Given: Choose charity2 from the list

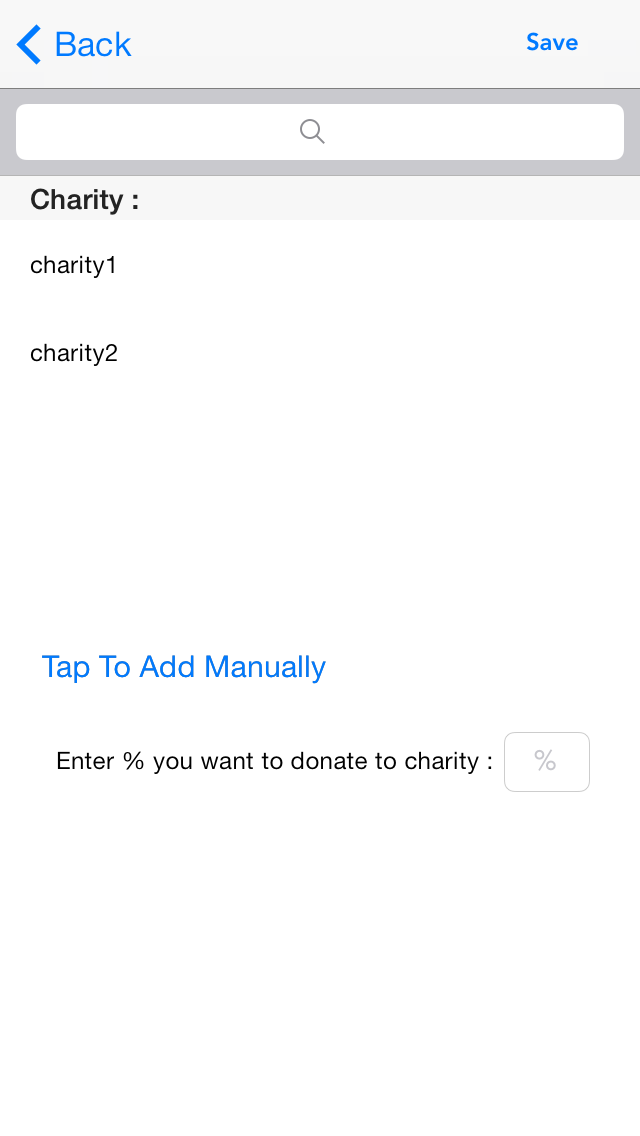Looking at the screenshot, I should pyautogui.click(x=74, y=353).
